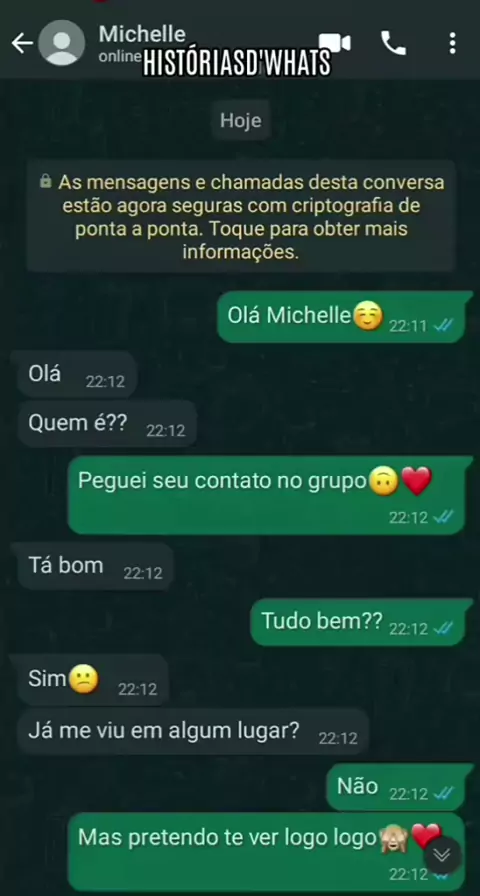This screenshot has height=896, width=480.
Task: Open Michelle's profile picture
Action: coord(61,43)
